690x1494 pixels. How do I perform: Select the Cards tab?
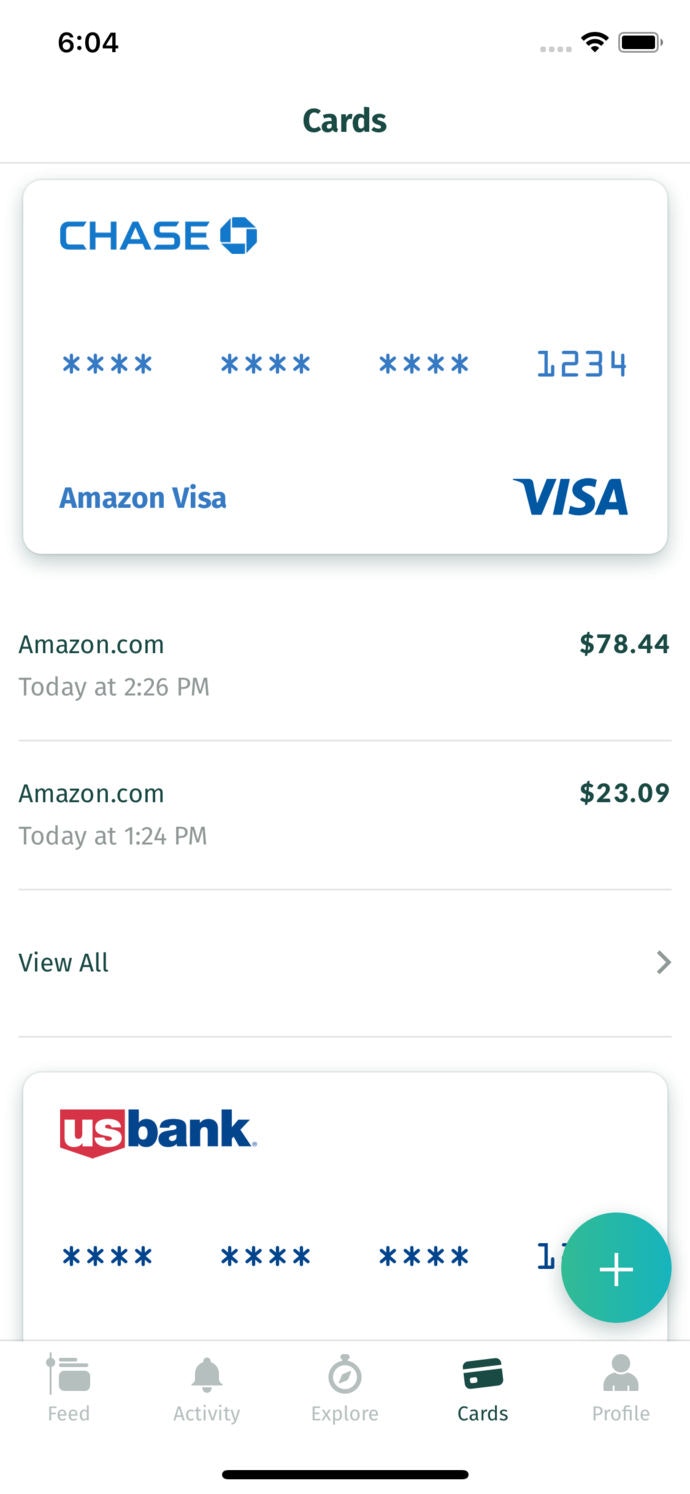483,1389
